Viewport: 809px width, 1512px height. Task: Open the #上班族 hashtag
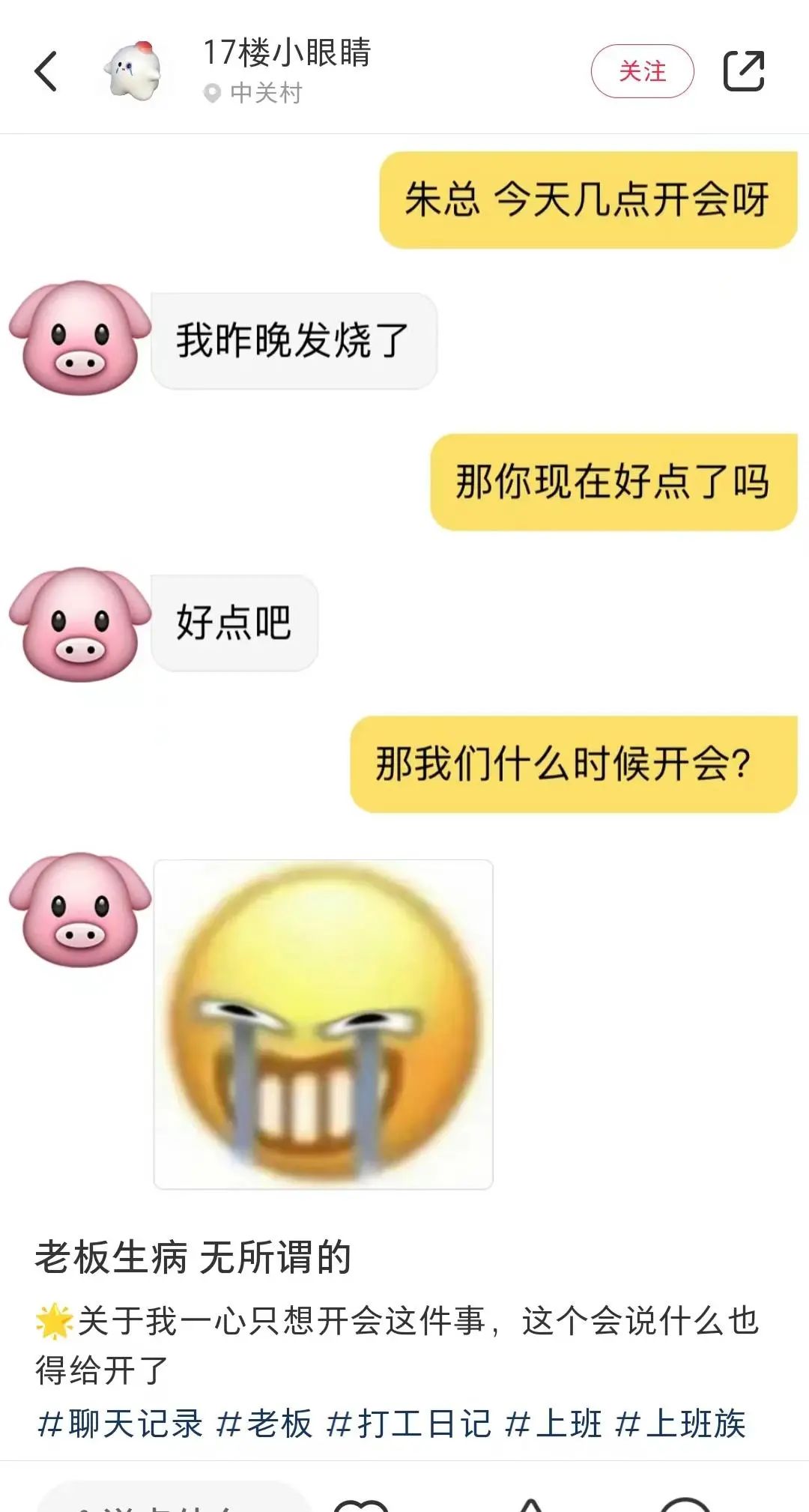click(x=680, y=1424)
